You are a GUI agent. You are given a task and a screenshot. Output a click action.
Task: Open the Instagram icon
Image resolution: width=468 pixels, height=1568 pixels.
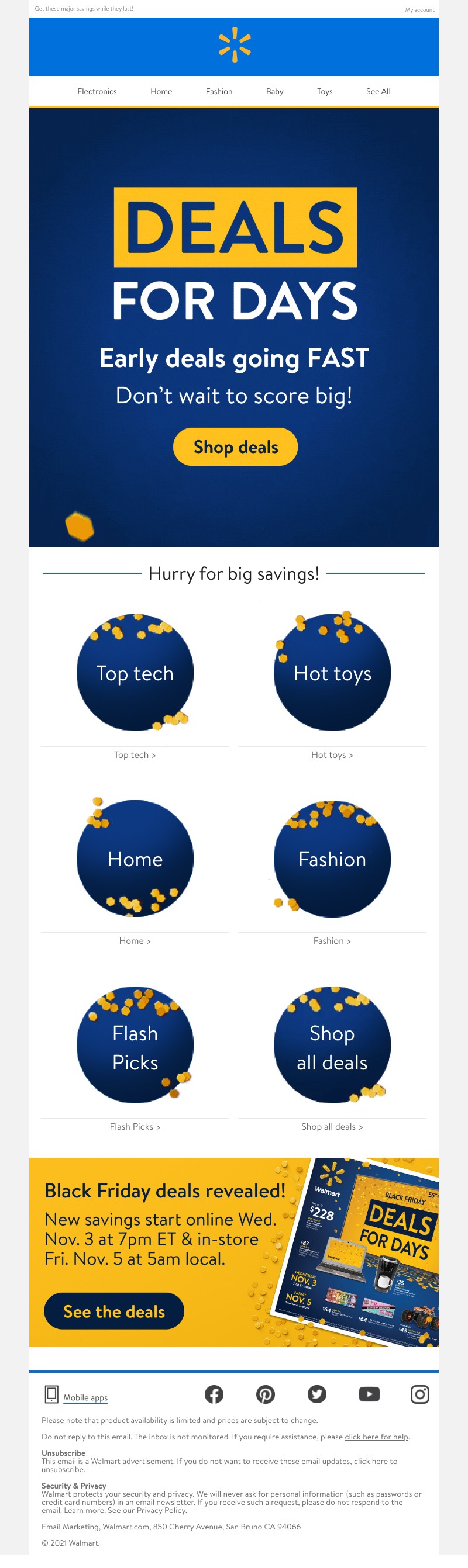click(x=420, y=1394)
